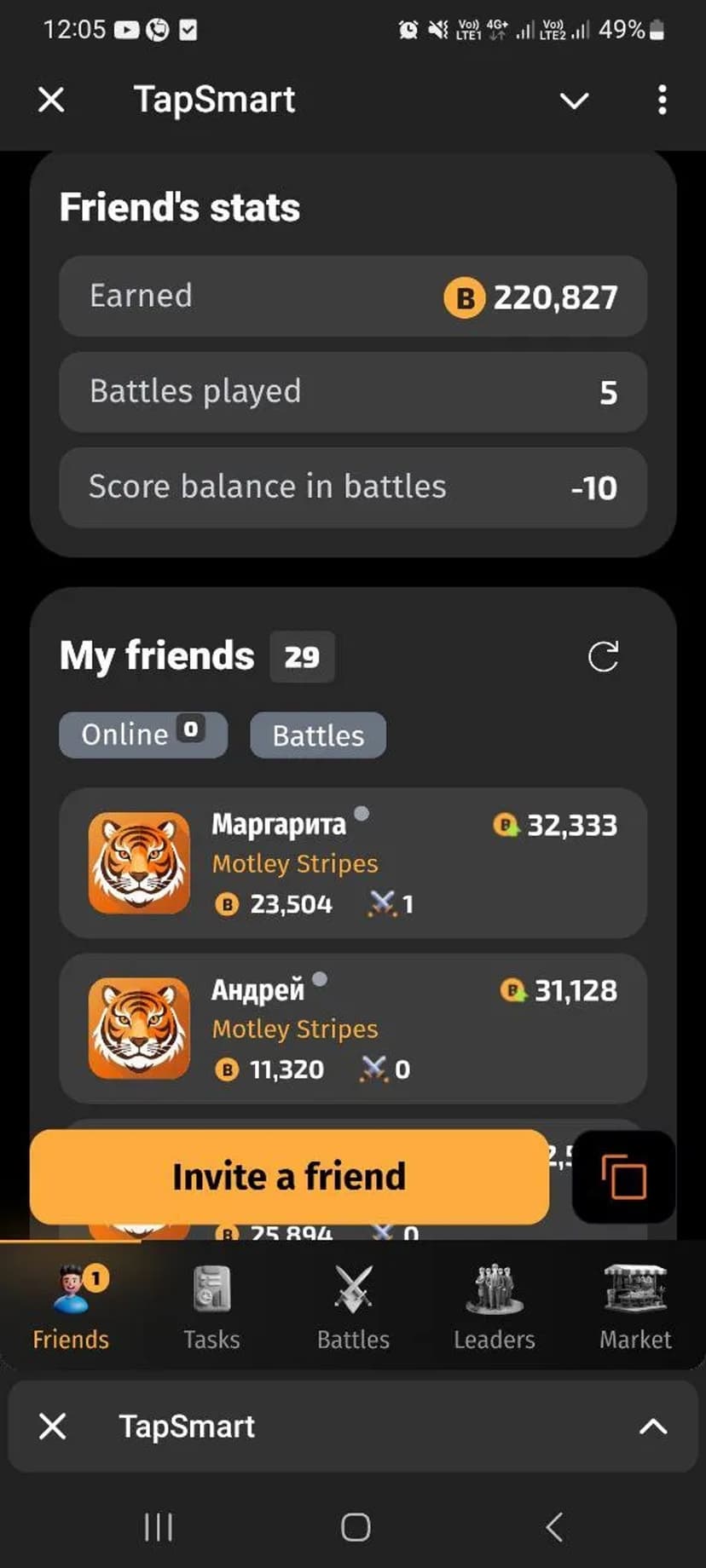Image resolution: width=706 pixels, height=1568 pixels.
Task: Expand the bottom TapSmart panel
Action: [x=653, y=1427]
